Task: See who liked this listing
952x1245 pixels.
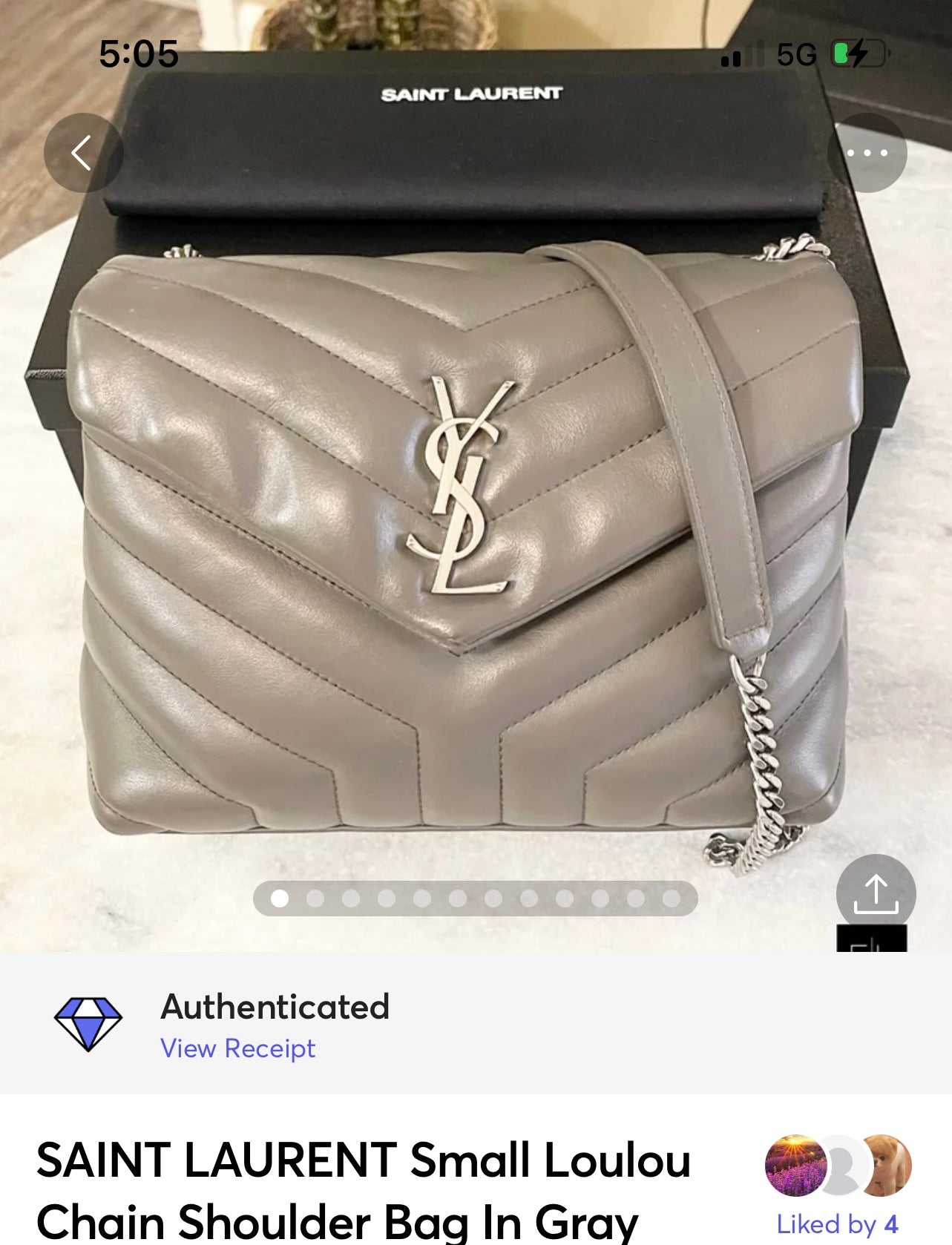Action: (x=837, y=1223)
